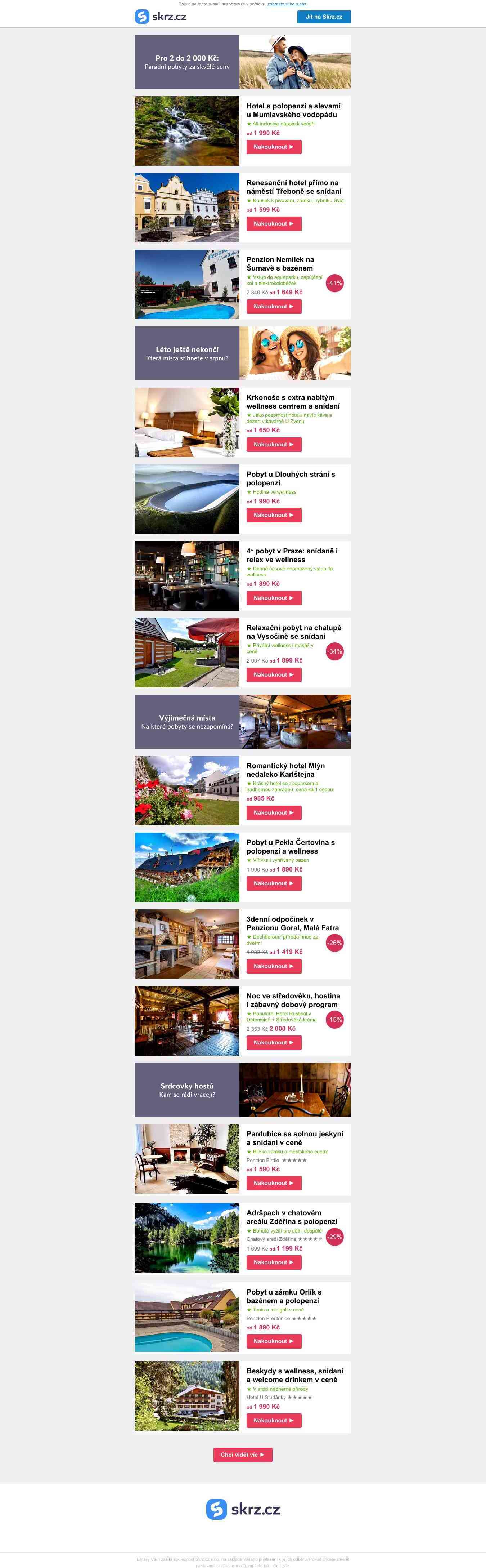
Task: Check the Vysočina chalupa relaxation deal
Action: (293, 632)
